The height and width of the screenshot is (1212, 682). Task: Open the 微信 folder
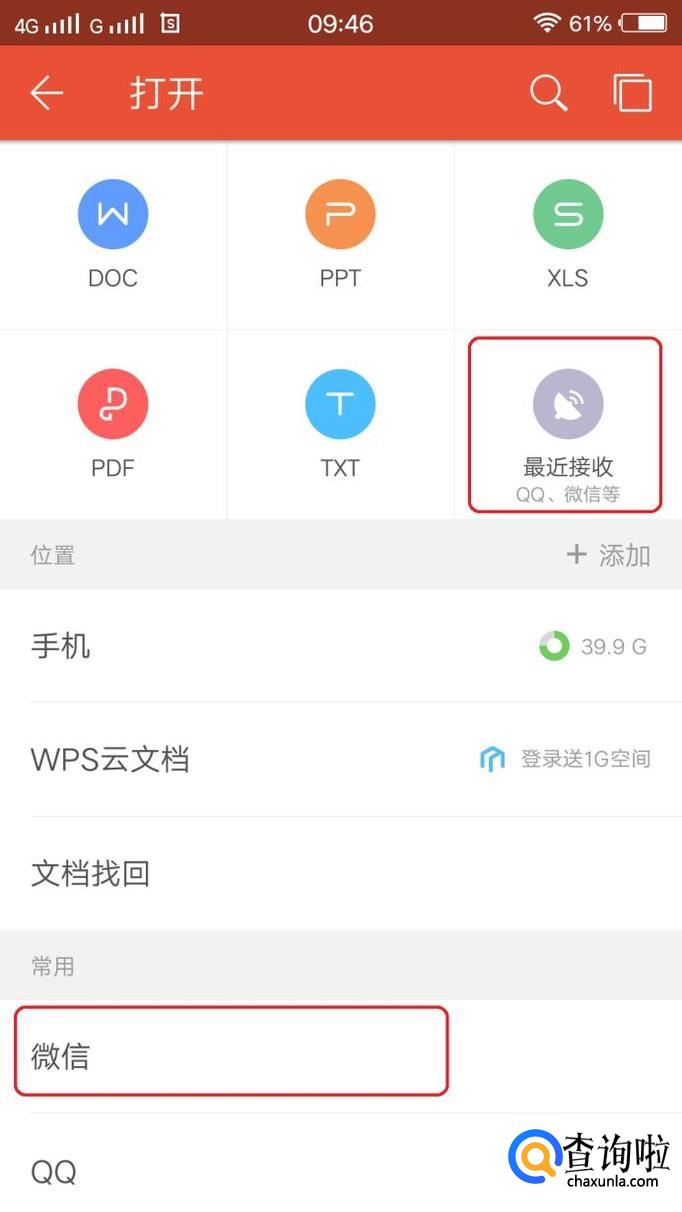click(232, 1056)
